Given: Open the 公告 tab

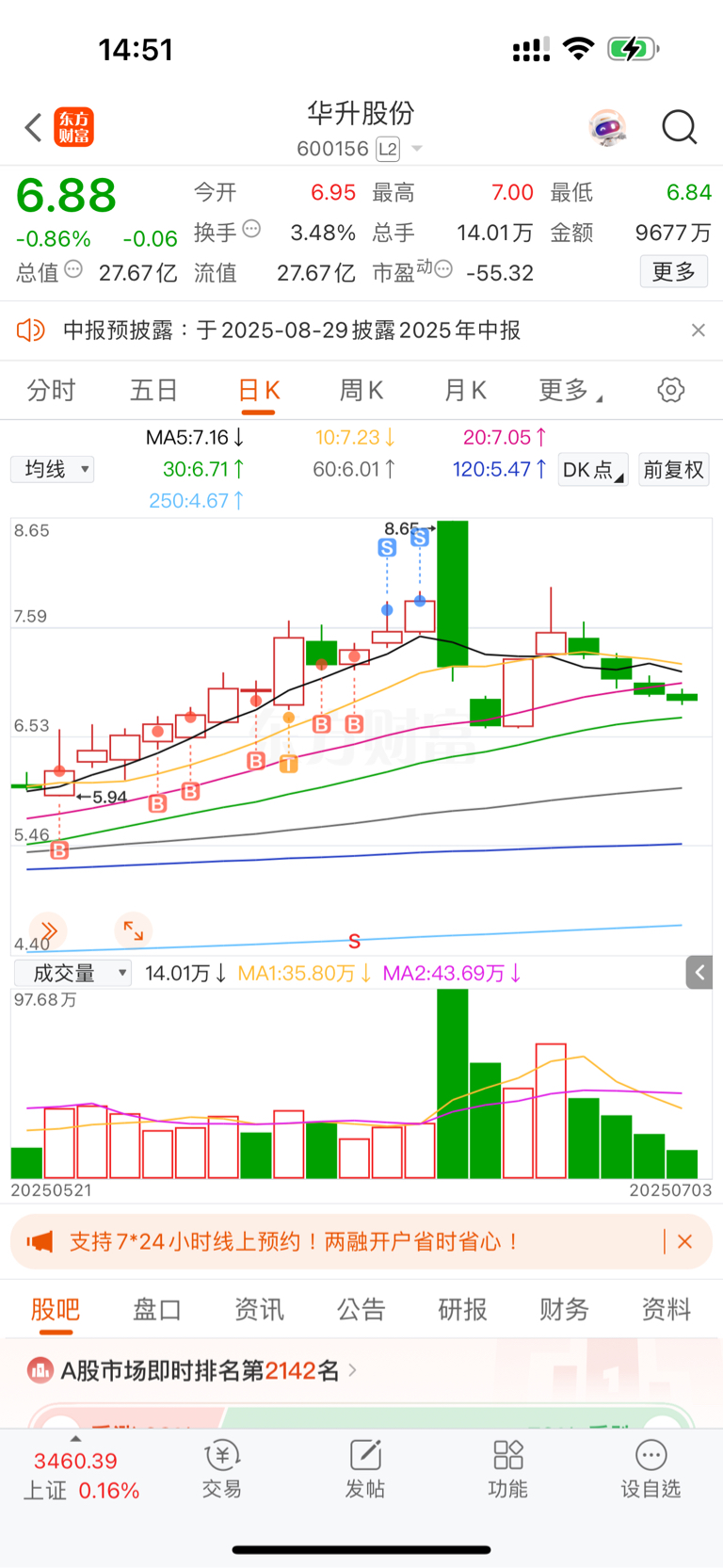Looking at the screenshot, I should pos(361,1309).
